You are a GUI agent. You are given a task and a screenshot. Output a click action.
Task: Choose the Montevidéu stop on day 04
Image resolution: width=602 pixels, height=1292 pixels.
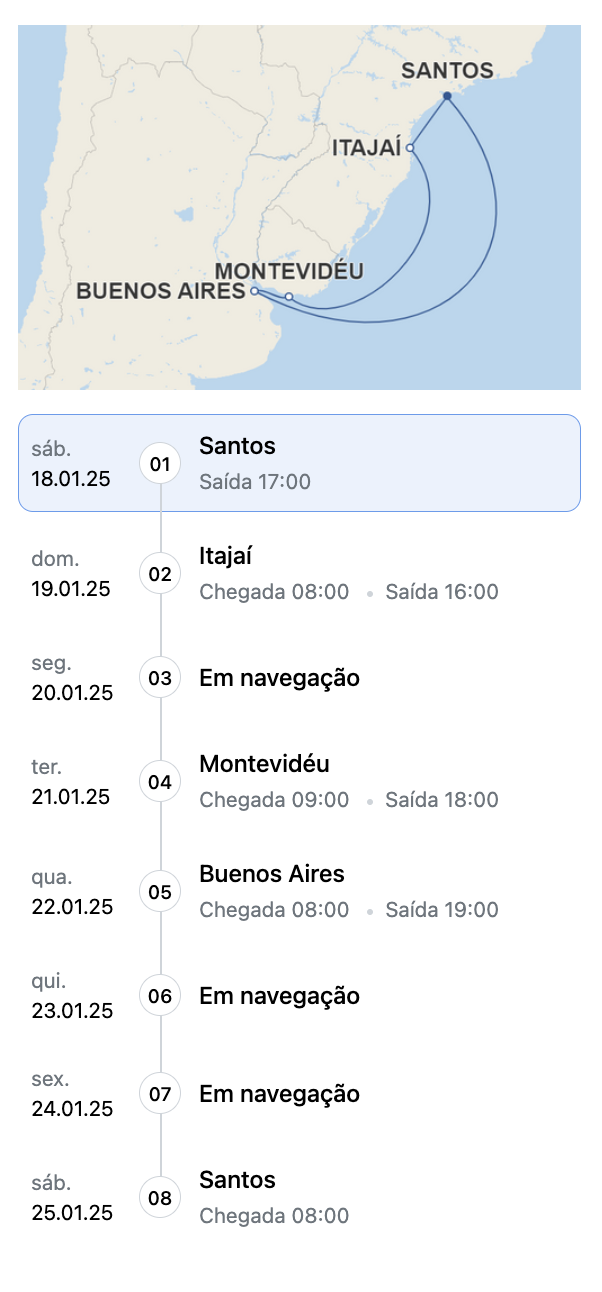tap(299, 781)
